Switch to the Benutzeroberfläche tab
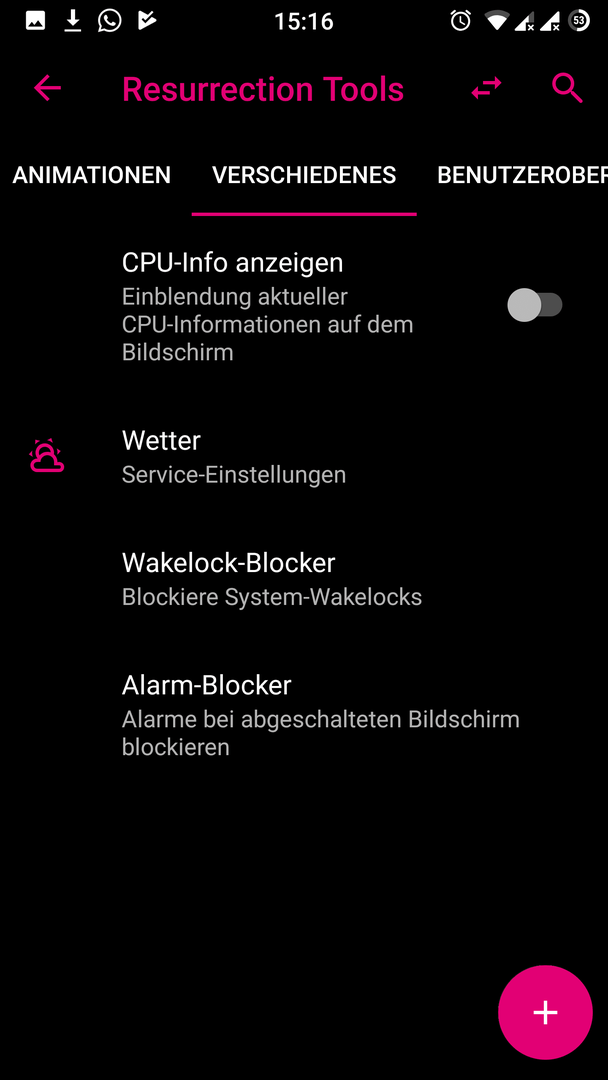Viewport: 608px width, 1080px height. (x=523, y=175)
